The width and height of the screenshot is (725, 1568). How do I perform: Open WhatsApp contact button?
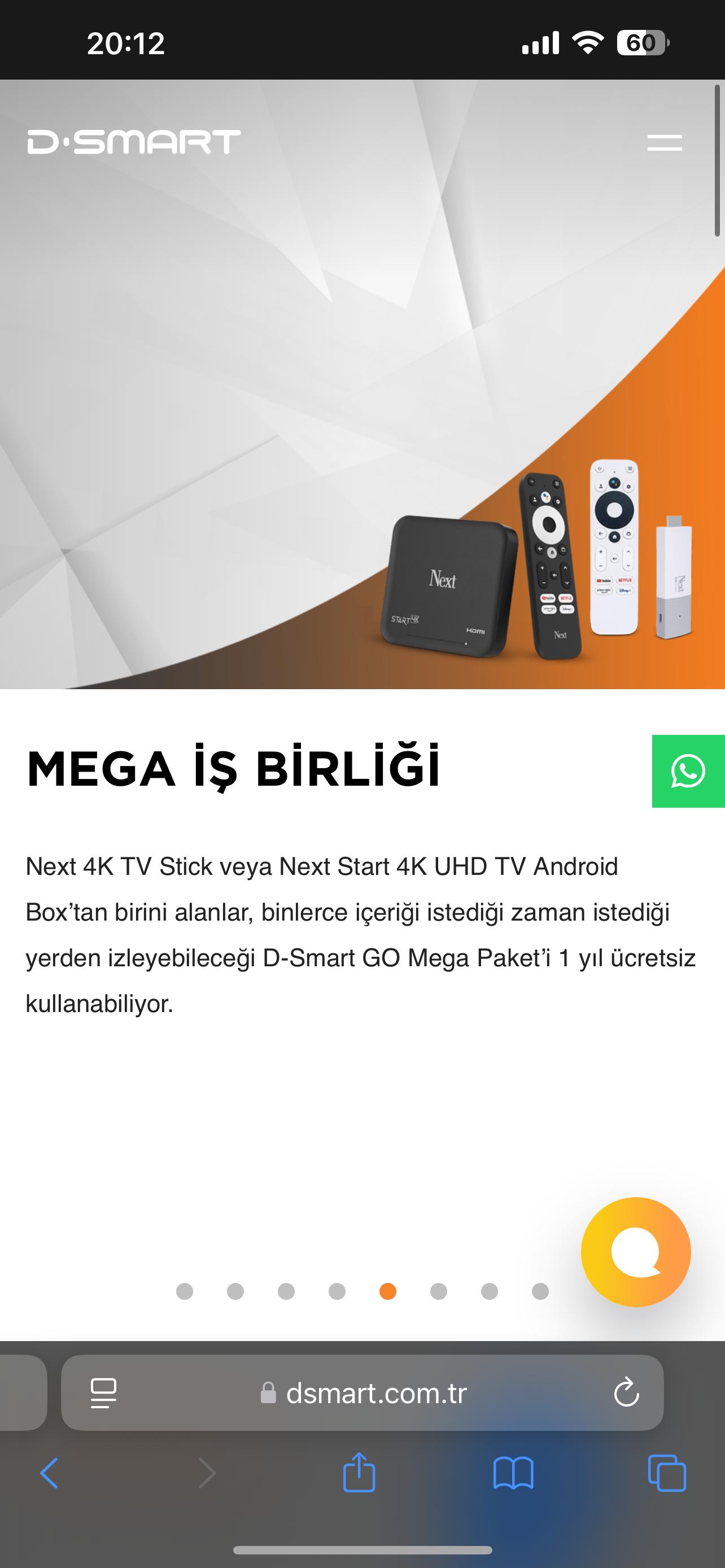coord(688,771)
